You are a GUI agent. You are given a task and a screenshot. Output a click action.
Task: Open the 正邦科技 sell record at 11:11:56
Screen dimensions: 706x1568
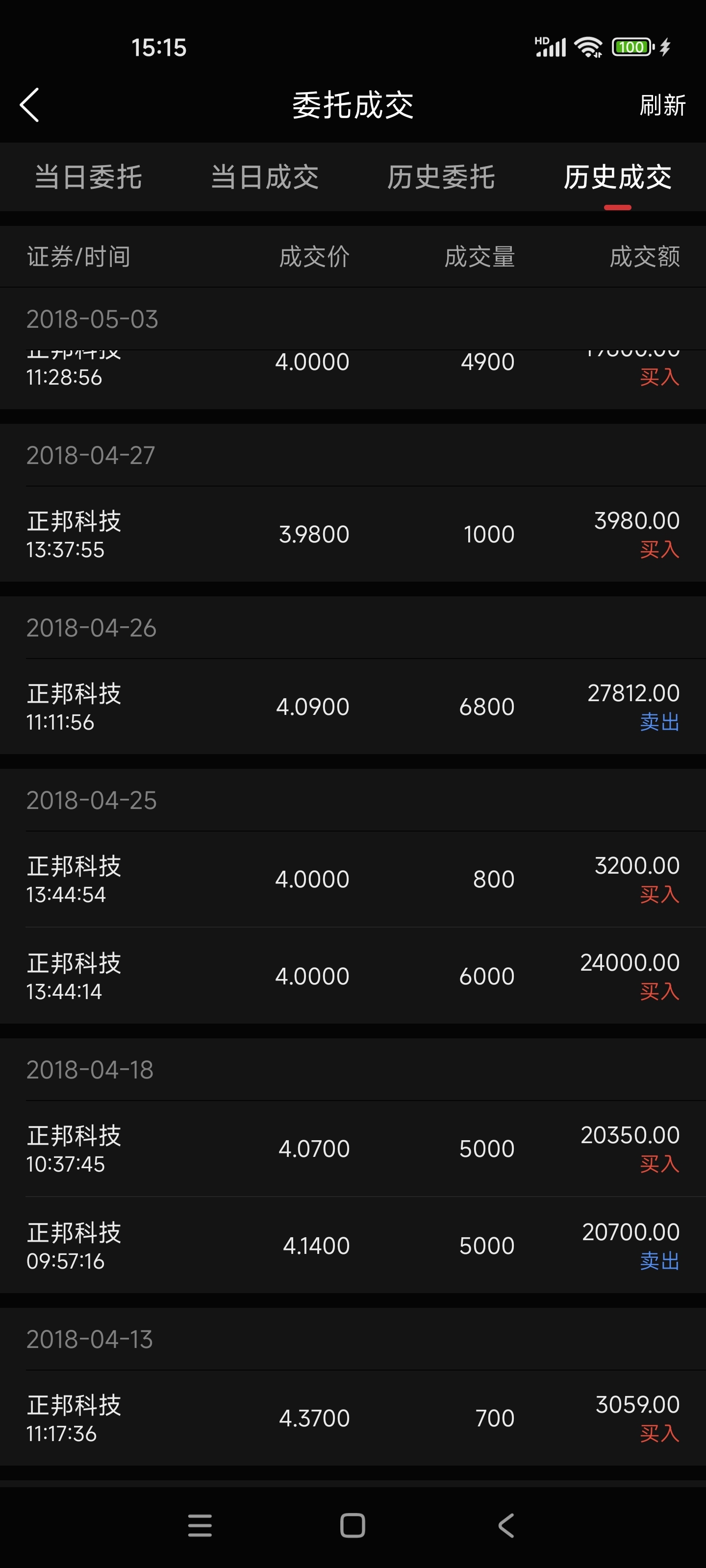click(x=353, y=707)
